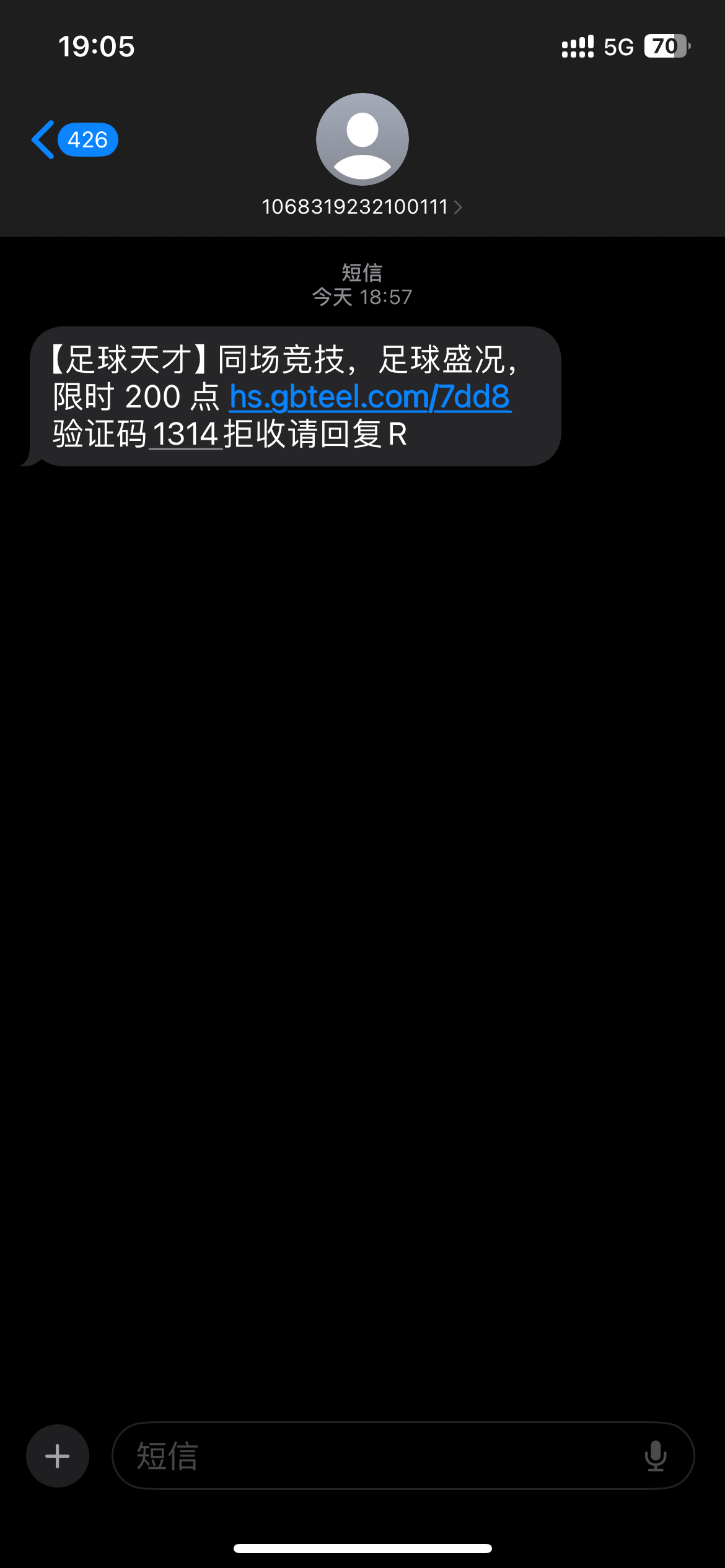725x1568 pixels.
Task: Open the link hs.gbteel.com/7dd8
Action: (369, 396)
